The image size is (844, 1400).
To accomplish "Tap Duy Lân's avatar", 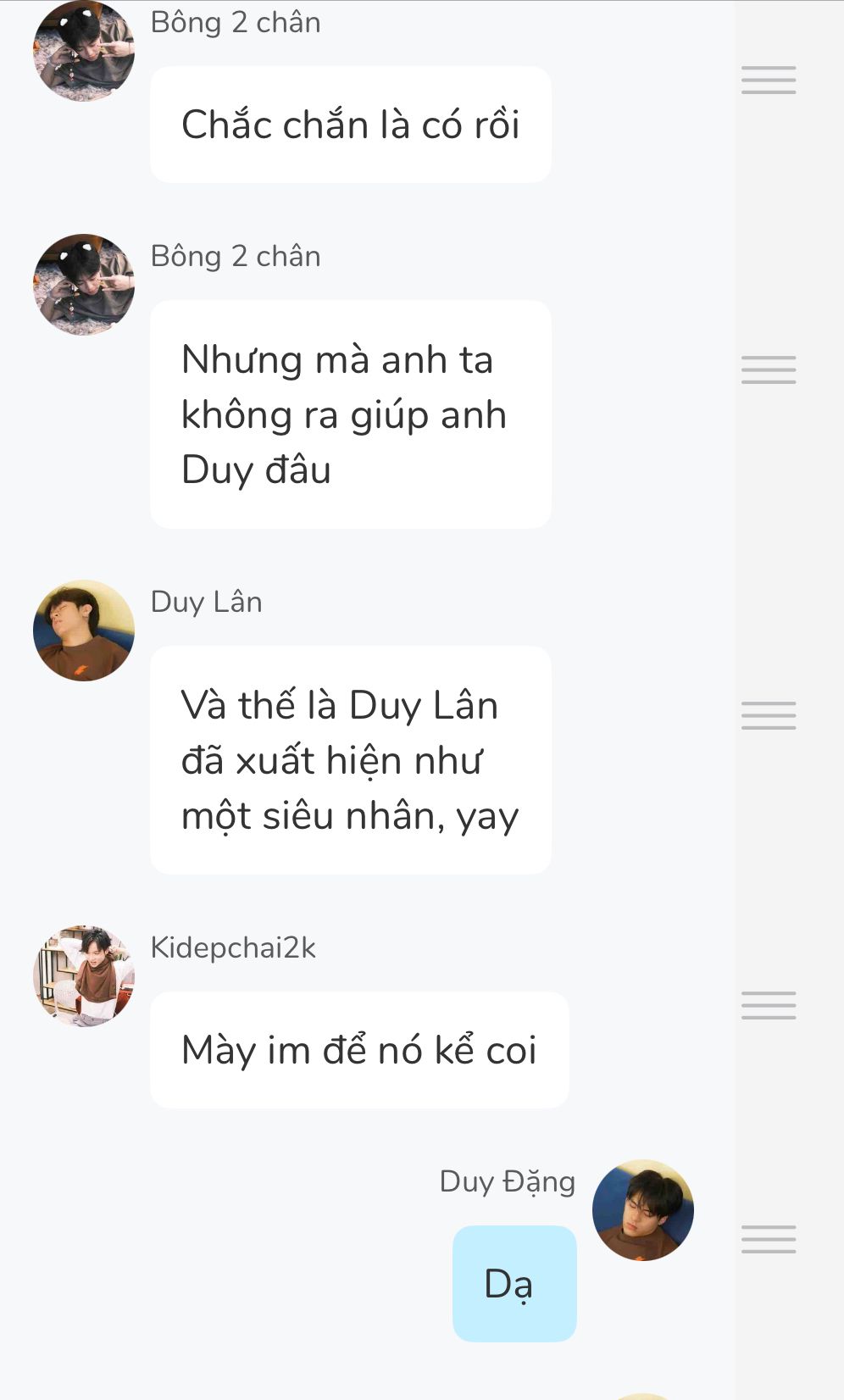I will pos(84,631).
